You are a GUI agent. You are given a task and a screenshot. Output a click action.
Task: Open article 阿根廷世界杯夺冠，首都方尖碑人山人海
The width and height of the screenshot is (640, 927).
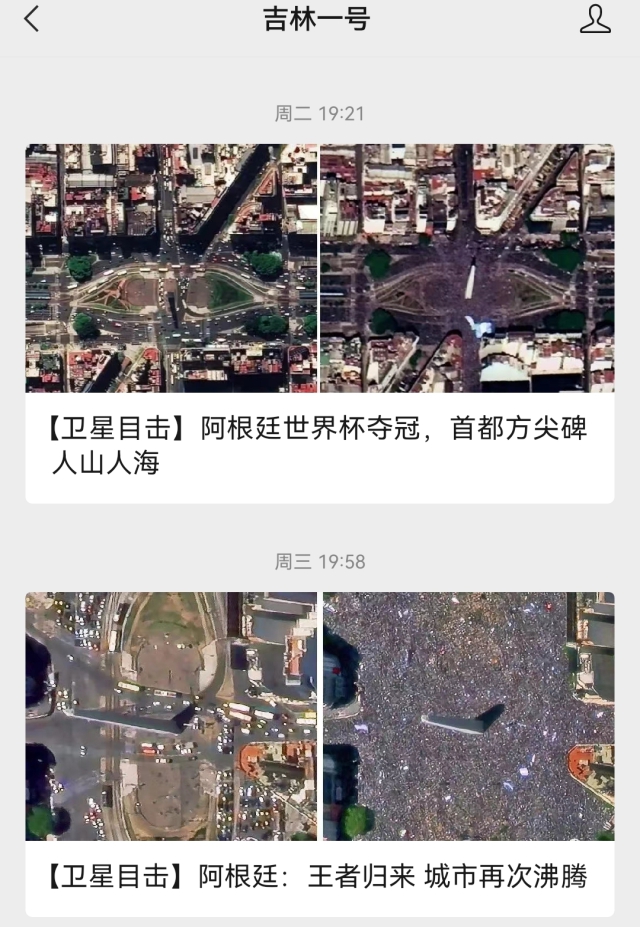pos(319,446)
